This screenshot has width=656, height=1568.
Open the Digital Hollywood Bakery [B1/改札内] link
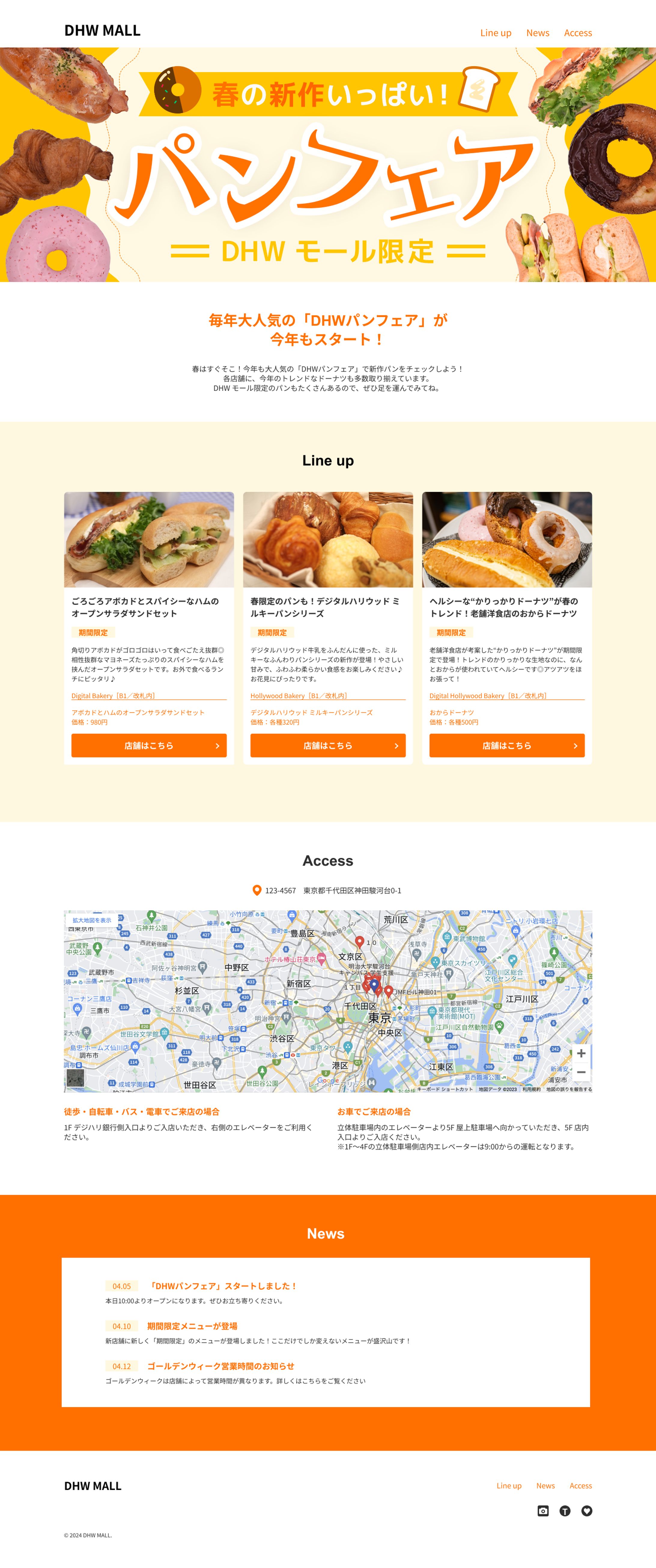click(488, 696)
